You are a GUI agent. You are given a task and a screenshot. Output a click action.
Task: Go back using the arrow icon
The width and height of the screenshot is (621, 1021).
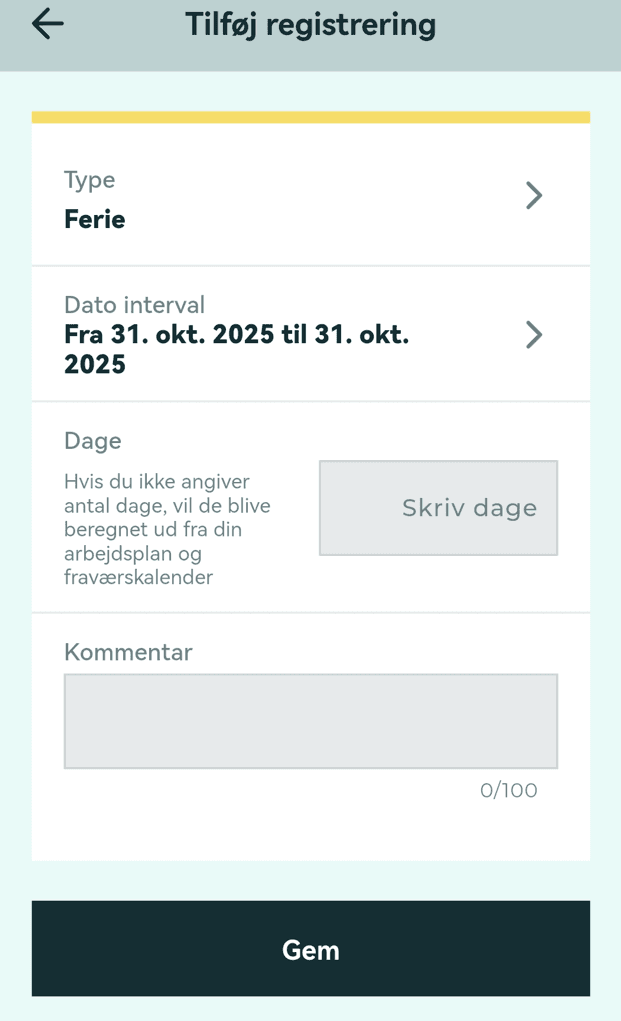click(47, 24)
